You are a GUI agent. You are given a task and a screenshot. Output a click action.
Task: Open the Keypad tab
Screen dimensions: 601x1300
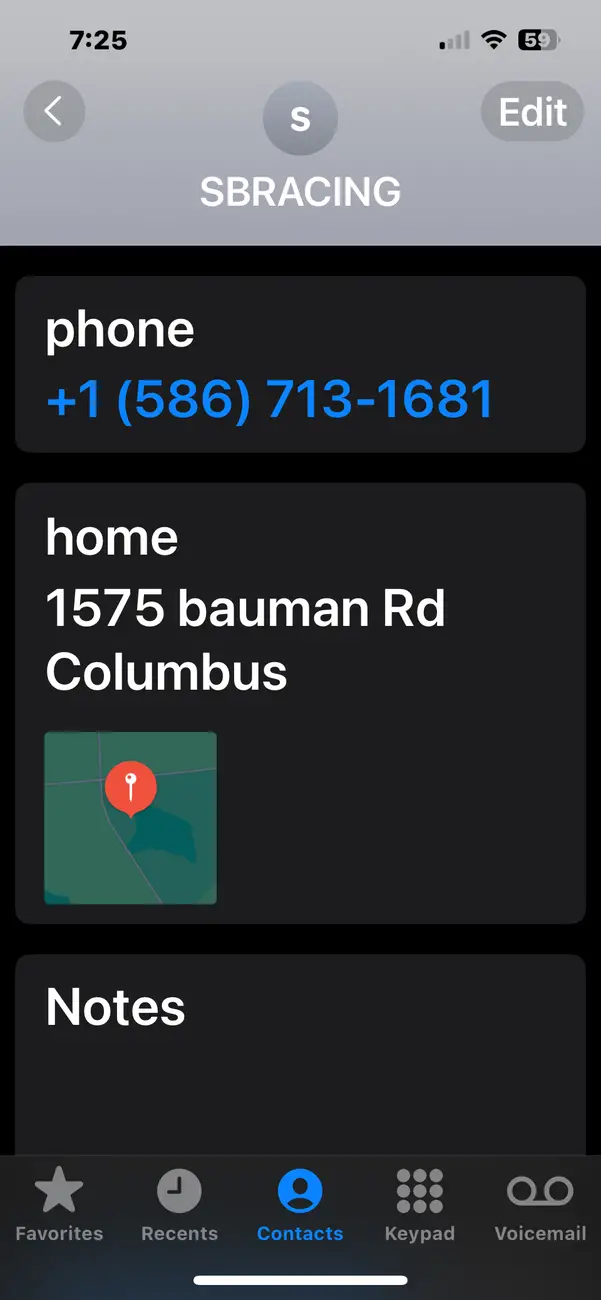420,1206
